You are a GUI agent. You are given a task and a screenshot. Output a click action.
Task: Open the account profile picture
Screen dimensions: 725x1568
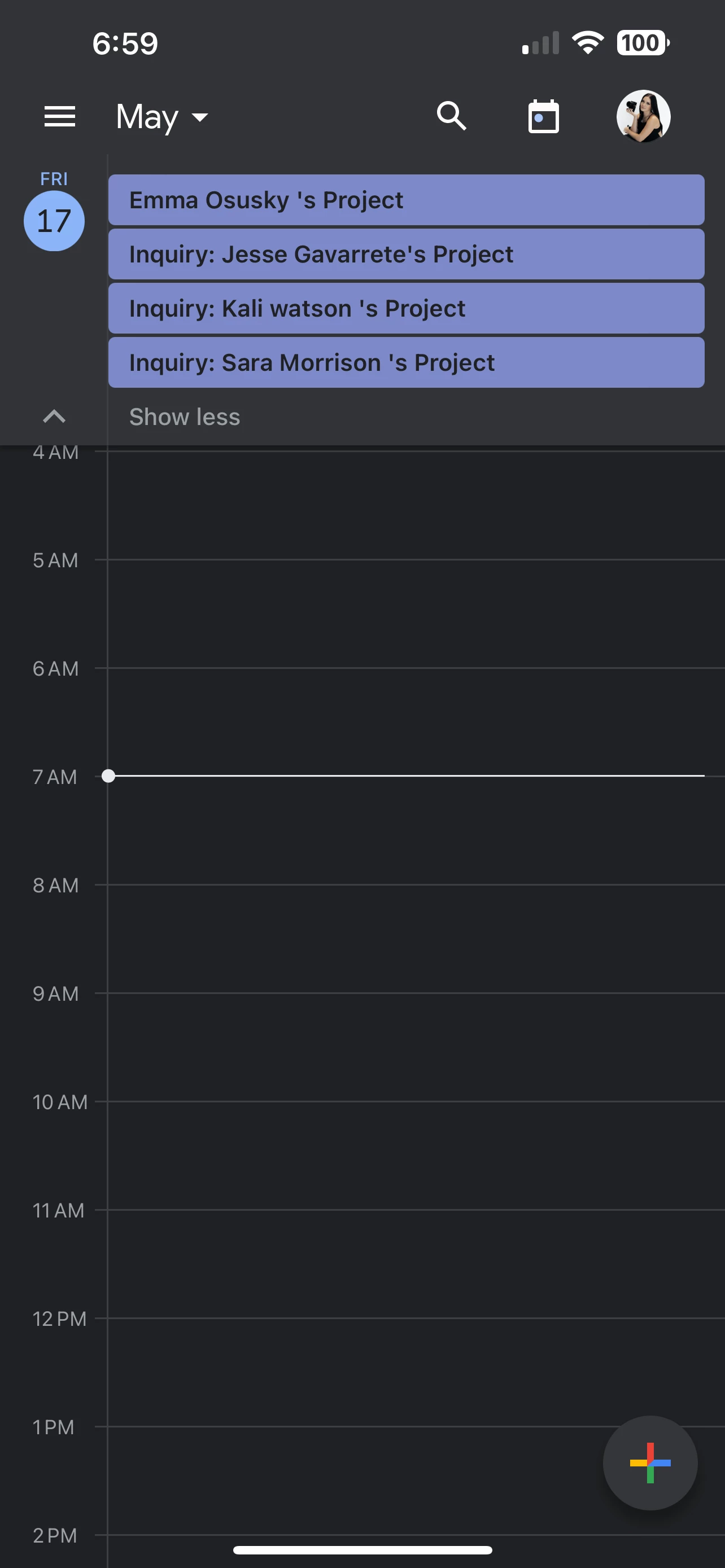click(x=643, y=116)
